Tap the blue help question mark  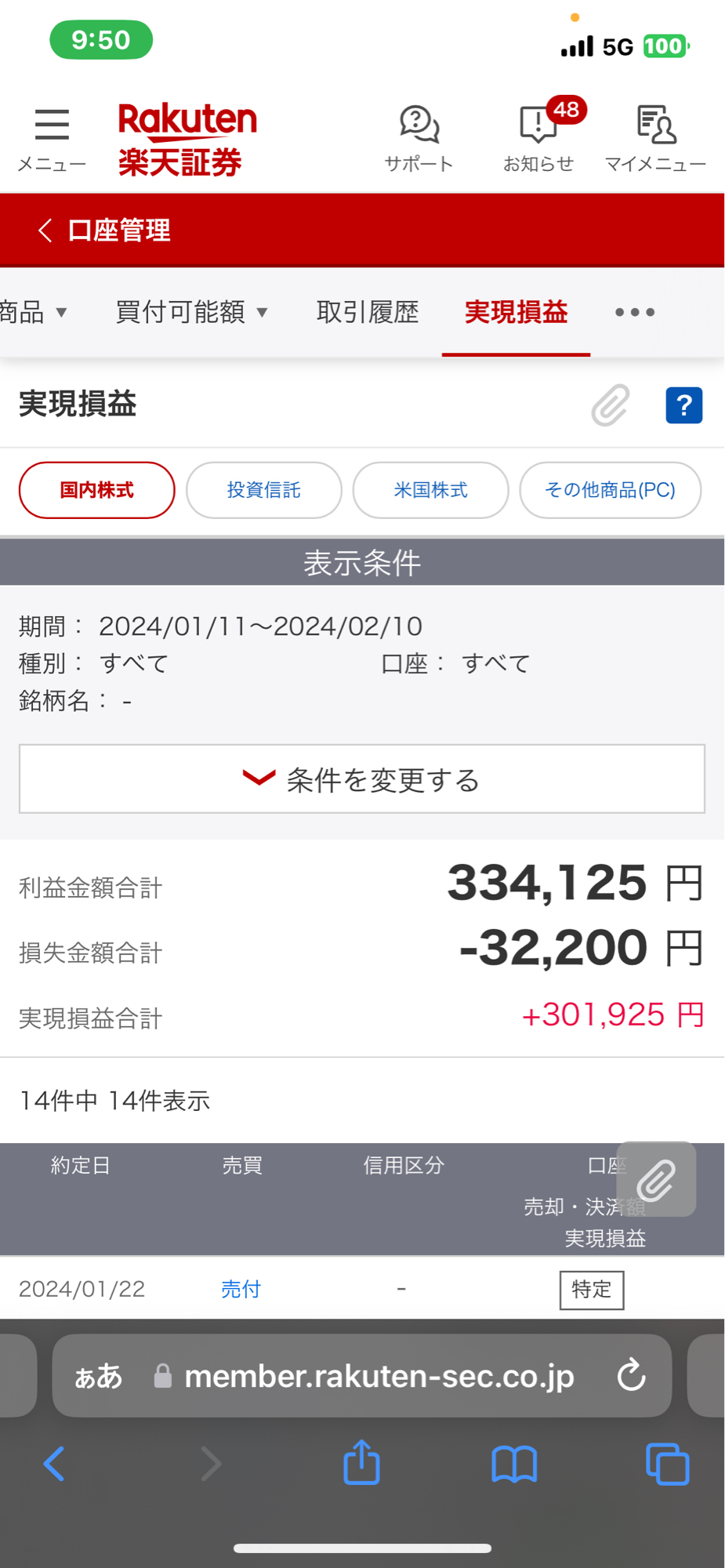click(683, 405)
